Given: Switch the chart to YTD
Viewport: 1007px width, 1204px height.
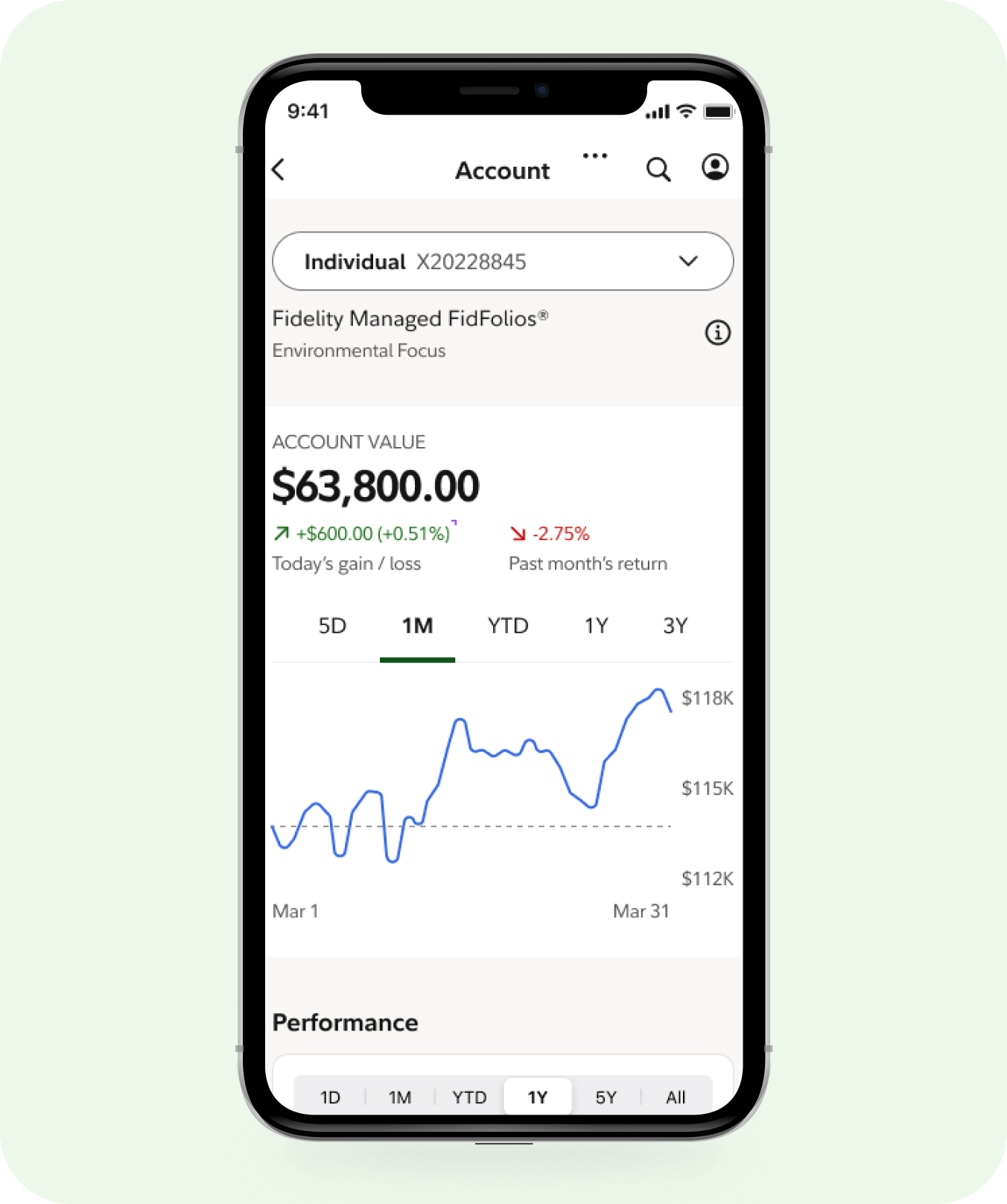Looking at the screenshot, I should (x=508, y=626).
